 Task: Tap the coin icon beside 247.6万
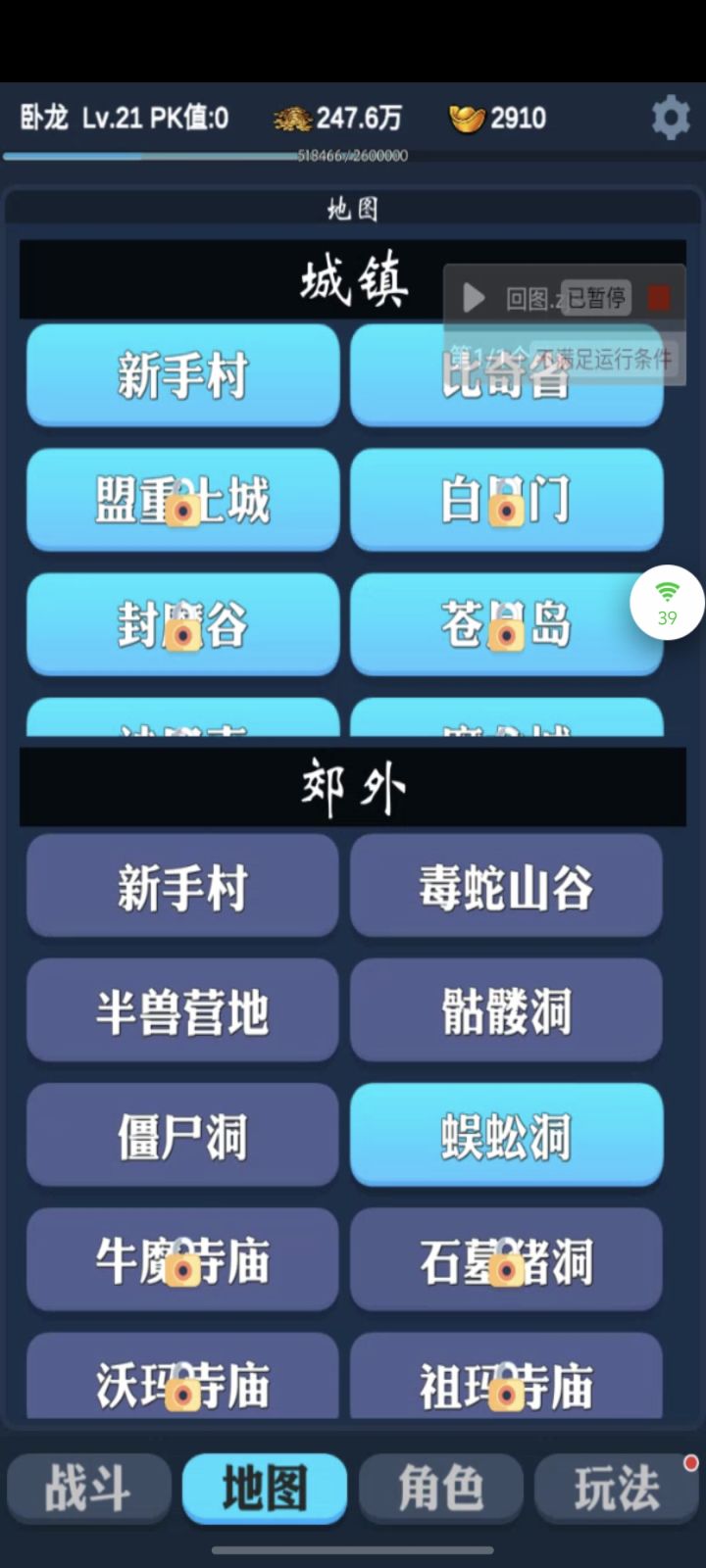click(x=293, y=117)
